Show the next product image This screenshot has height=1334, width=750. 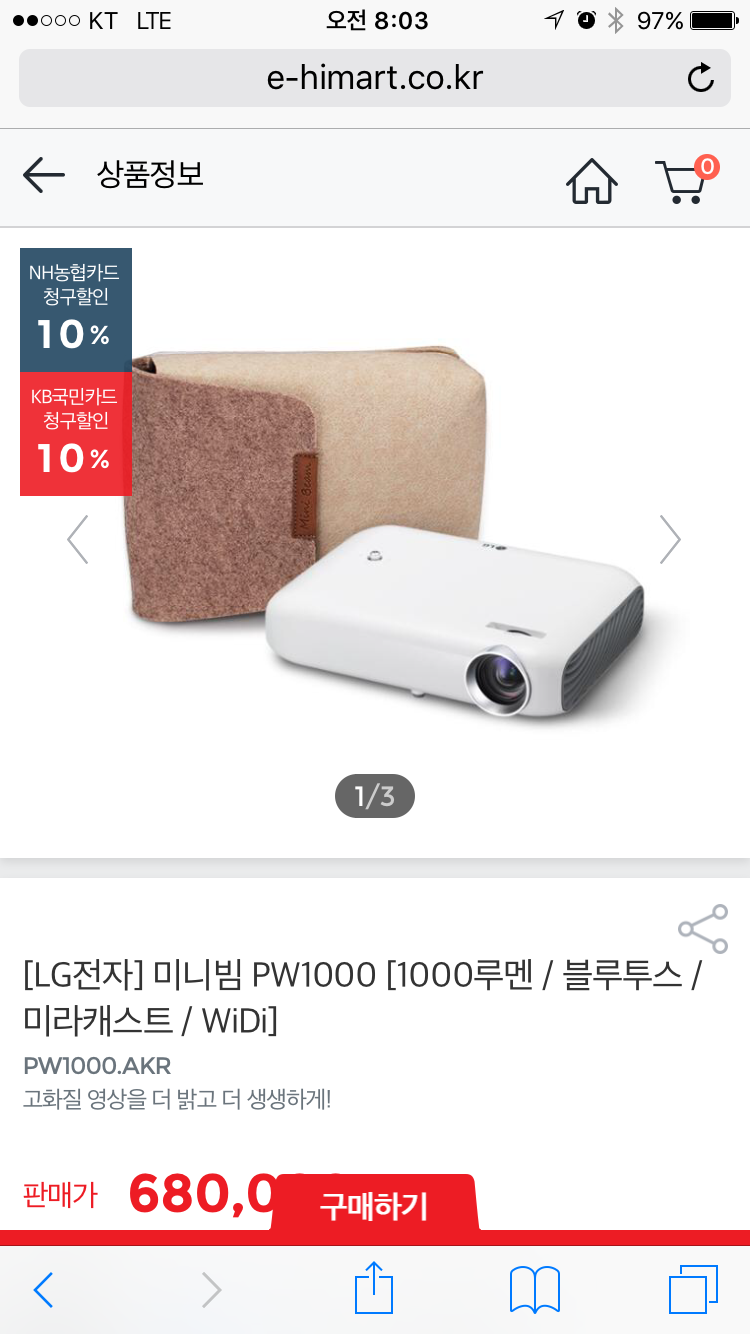pos(670,540)
